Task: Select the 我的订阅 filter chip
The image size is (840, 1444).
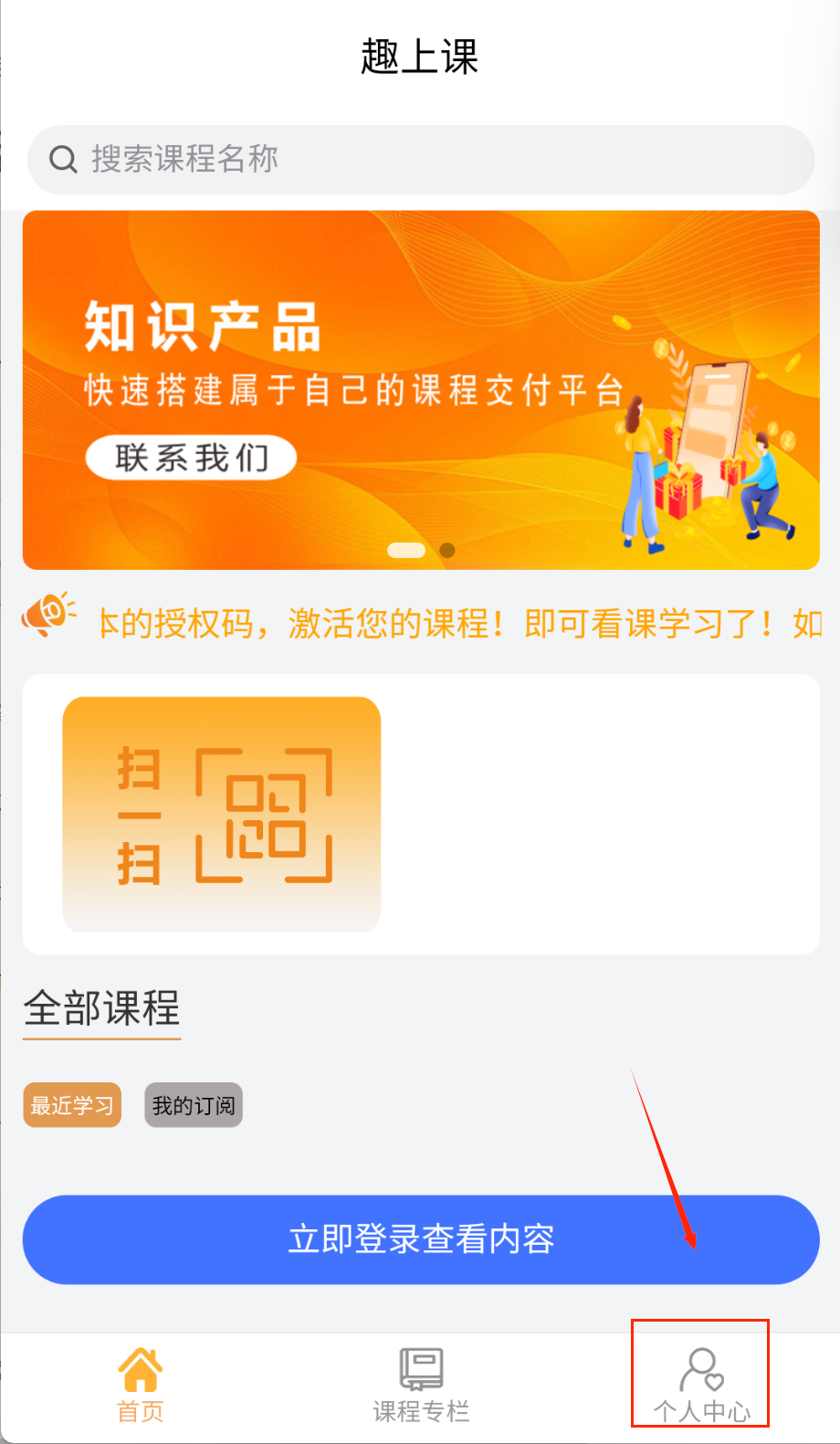Action: tap(194, 1105)
